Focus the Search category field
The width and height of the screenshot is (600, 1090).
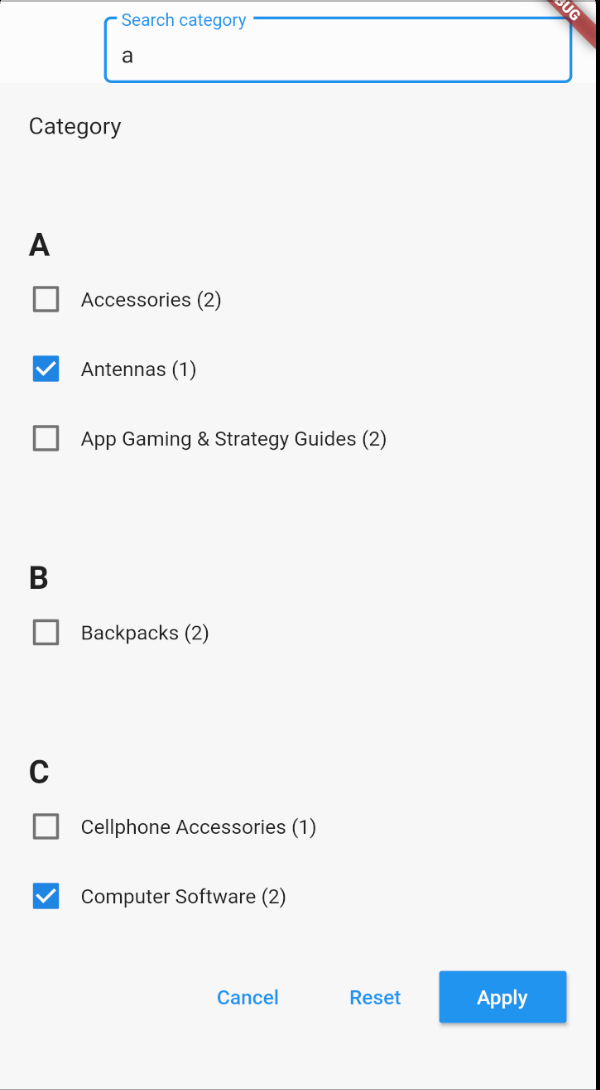[x=338, y=50]
